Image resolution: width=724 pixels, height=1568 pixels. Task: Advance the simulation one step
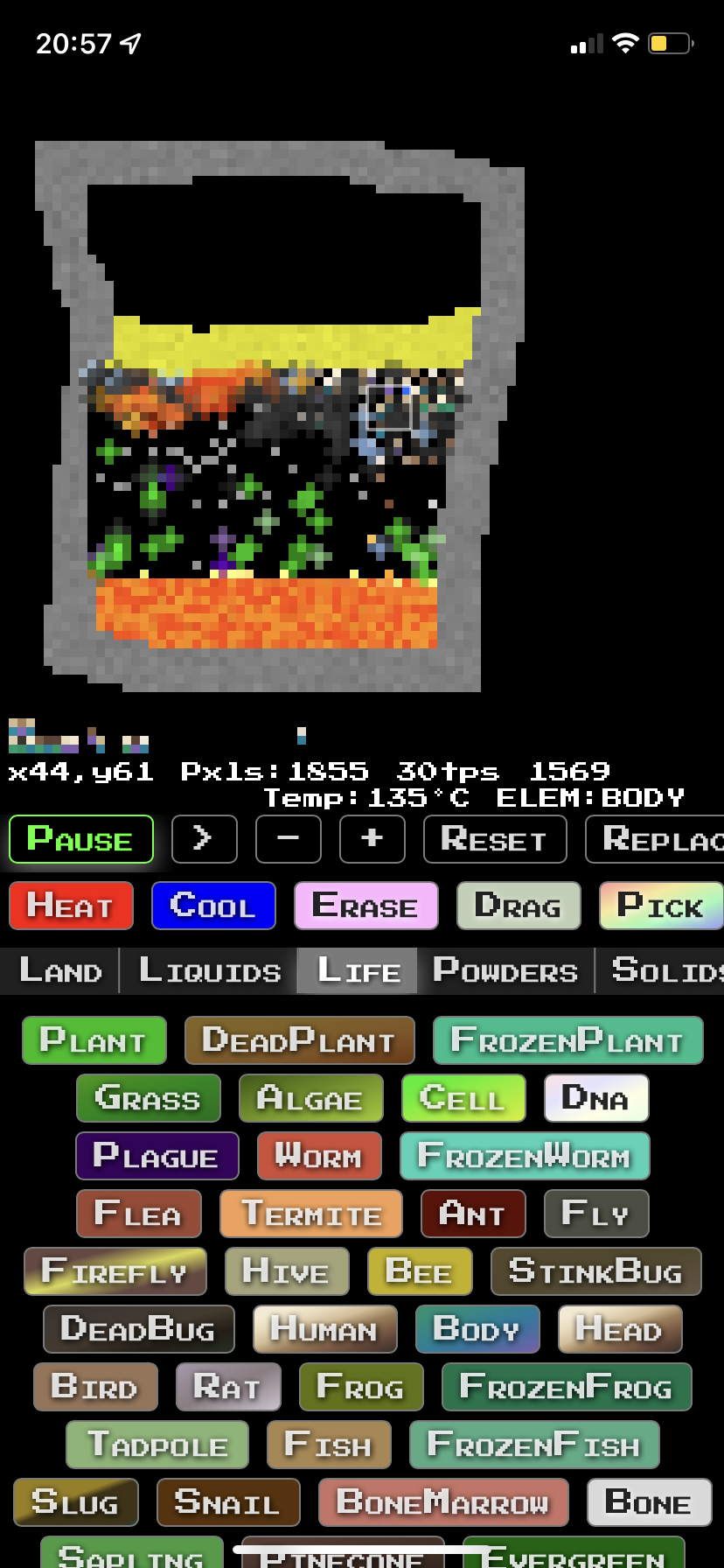pyautogui.click(x=204, y=839)
